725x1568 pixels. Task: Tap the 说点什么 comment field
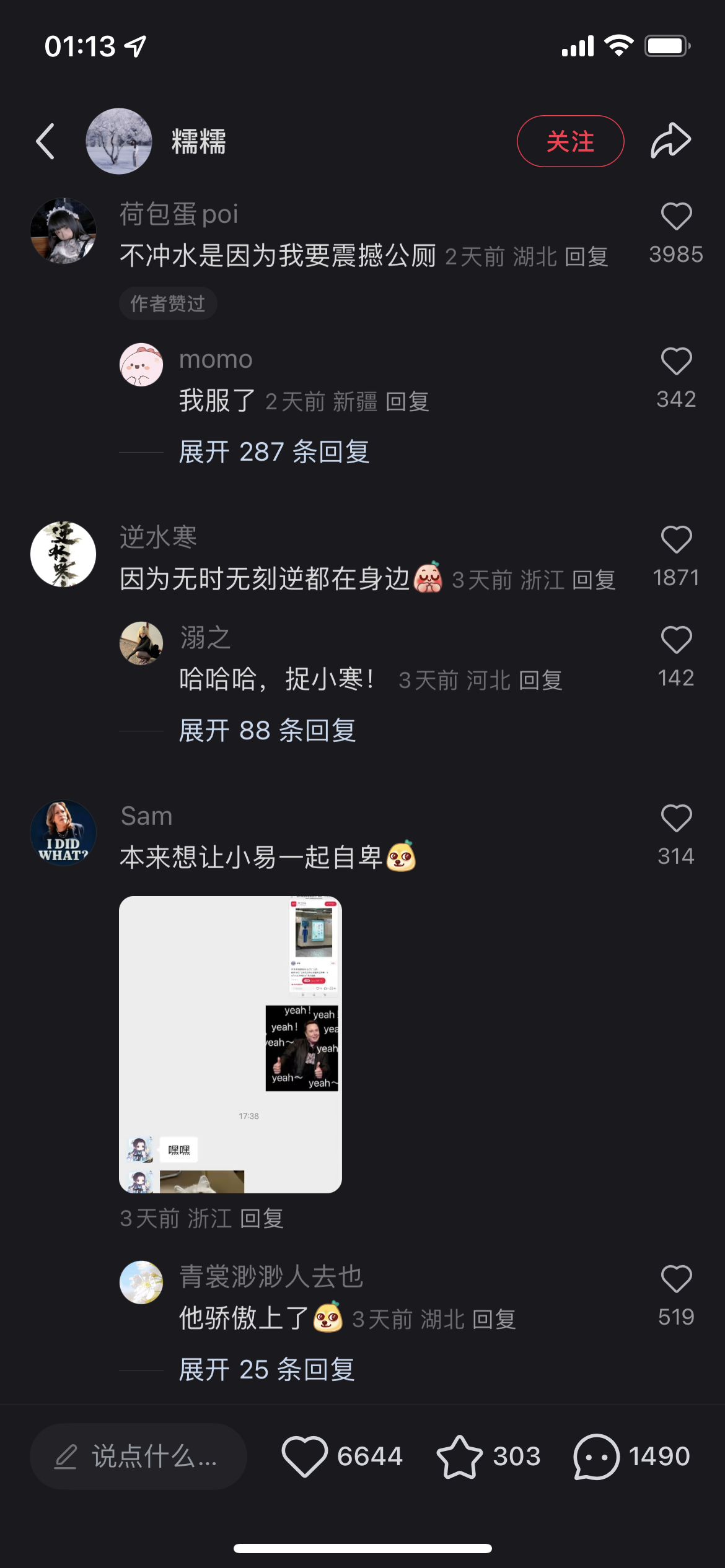click(138, 1456)
